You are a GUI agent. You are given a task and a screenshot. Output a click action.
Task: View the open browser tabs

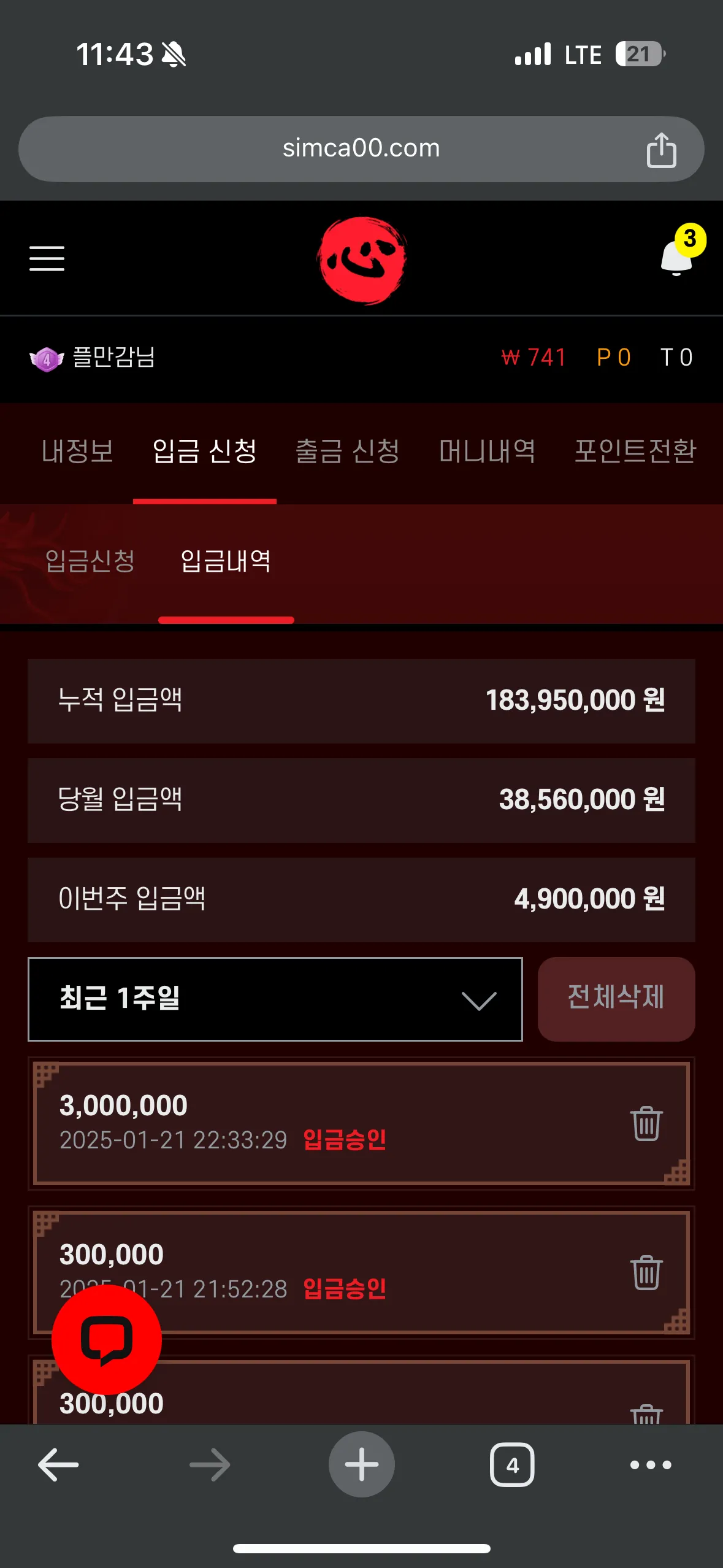click(x=512, y=1465)
